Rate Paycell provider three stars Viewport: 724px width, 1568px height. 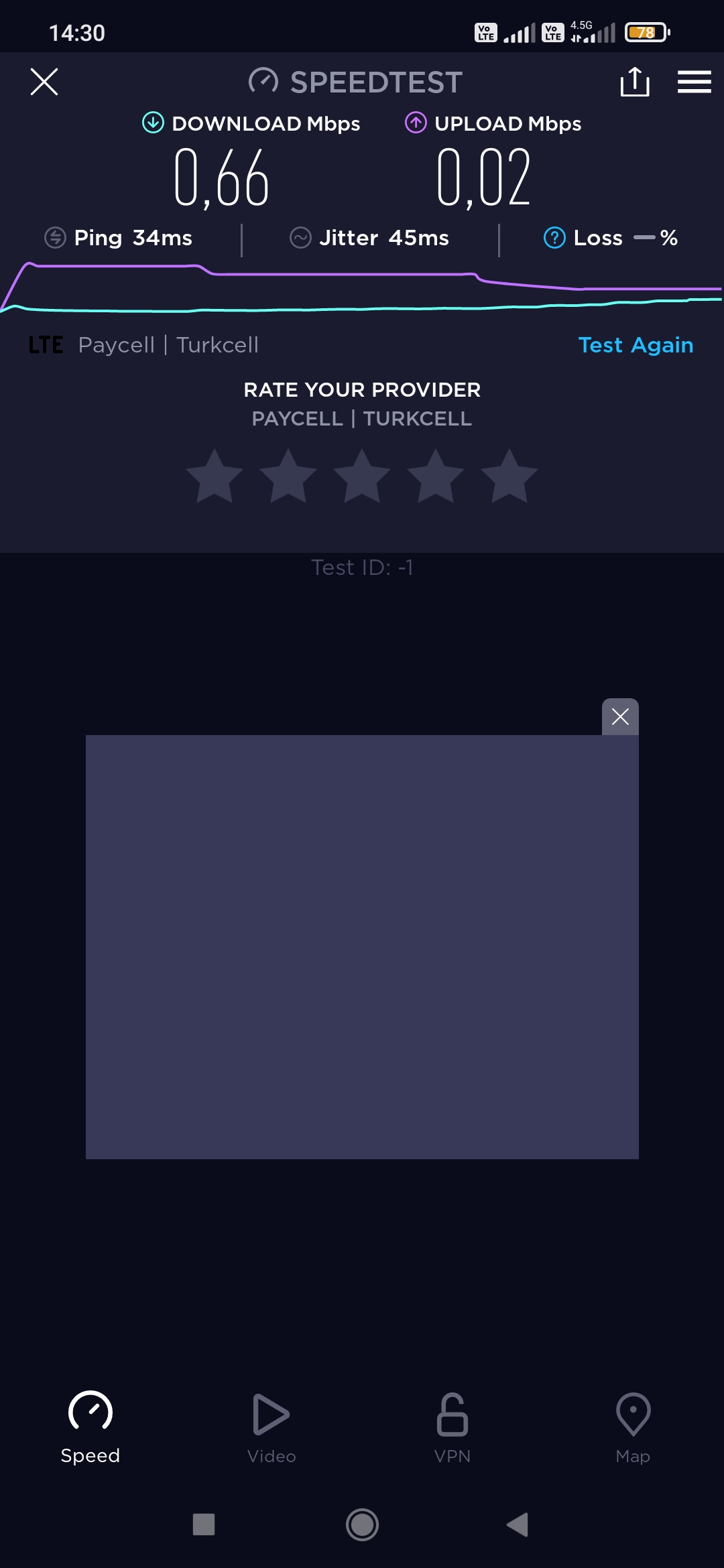tap(362, 476)
